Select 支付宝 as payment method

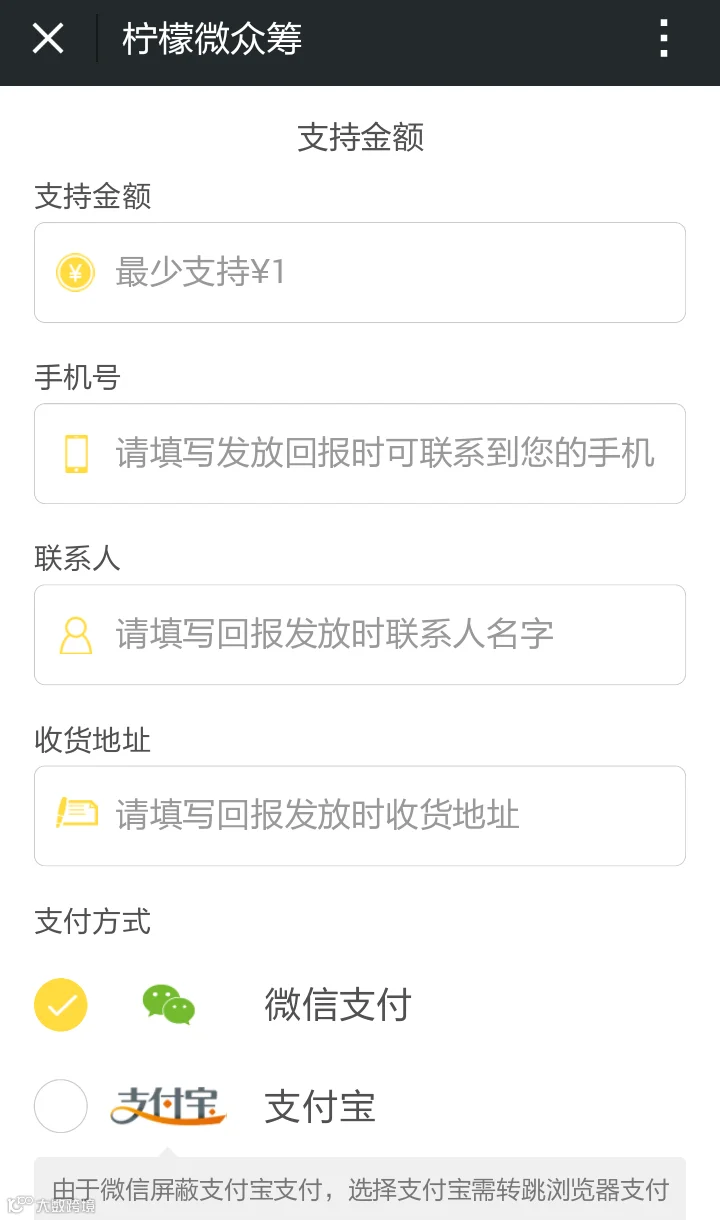61,1106
